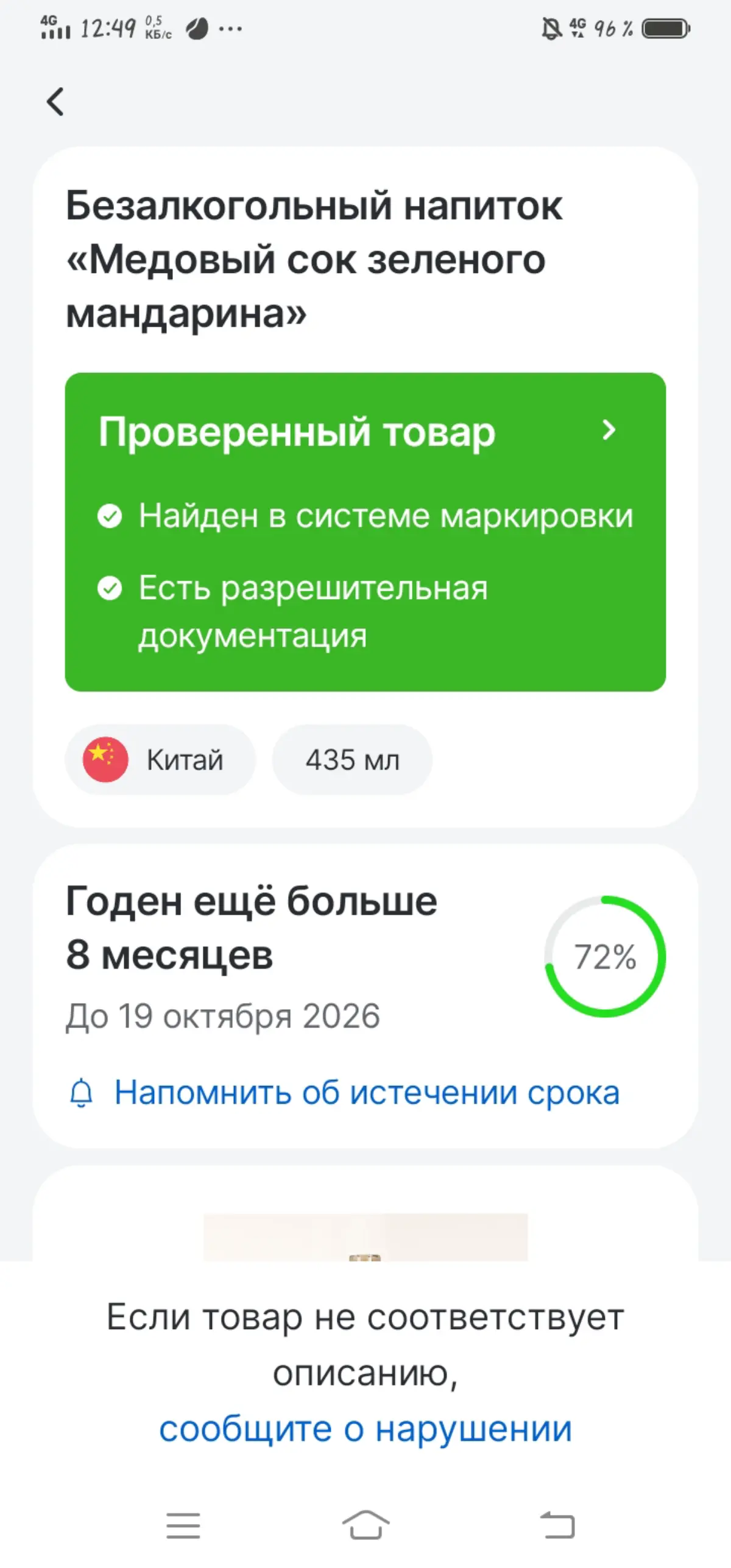Tap the checkmark beside documentation status
This screenshot has height=1568, width=731.
(110, 589)
